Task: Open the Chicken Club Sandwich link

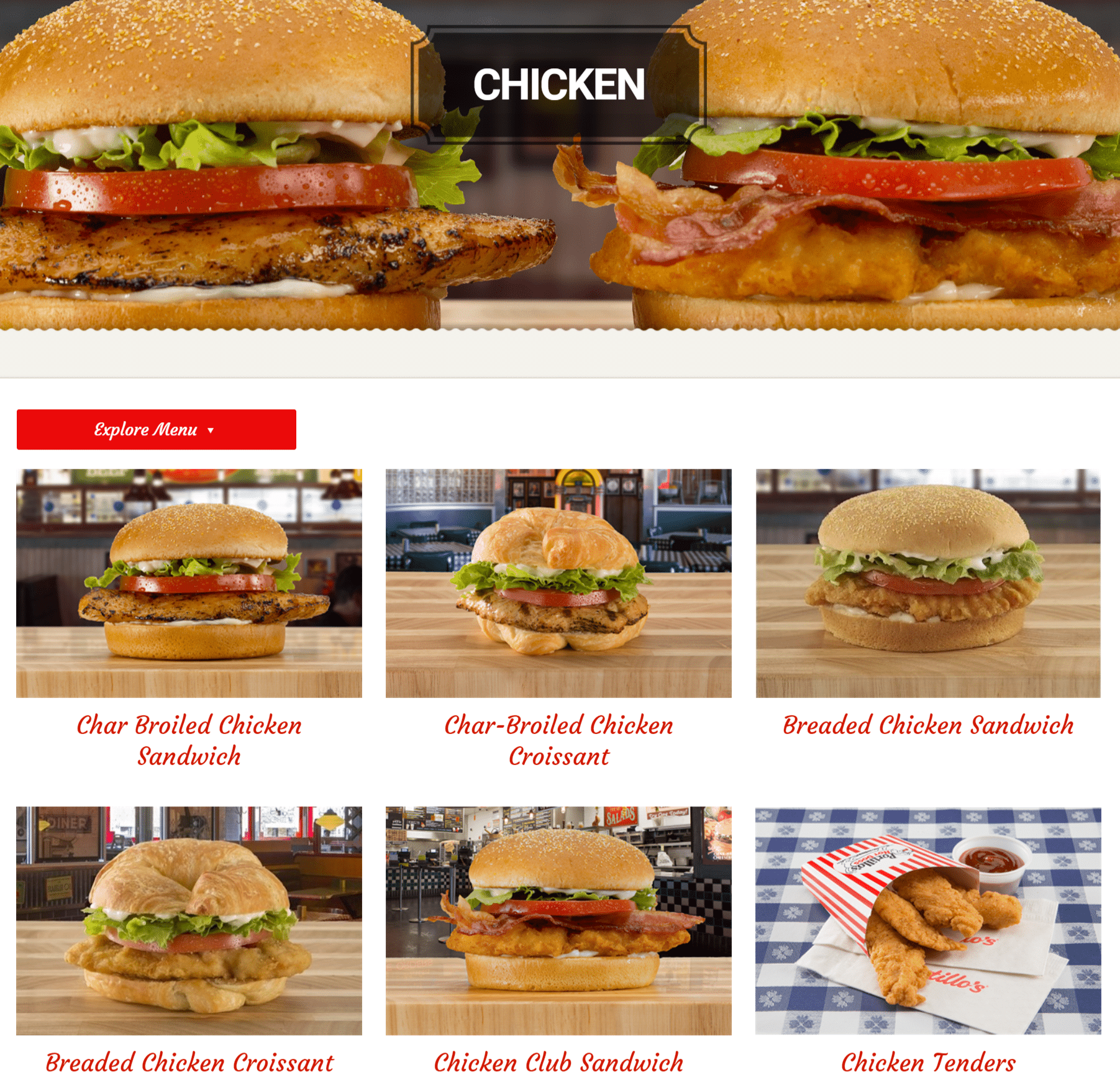Action: click(x=558, y=1063)
